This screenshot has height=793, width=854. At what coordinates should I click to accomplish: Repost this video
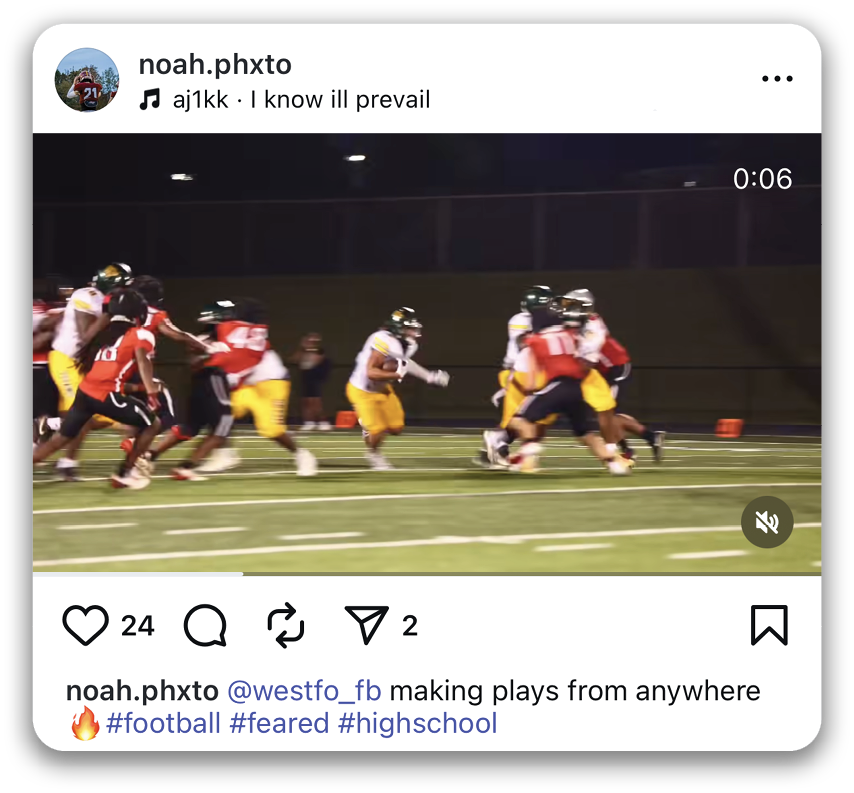(x=286, y=626)
